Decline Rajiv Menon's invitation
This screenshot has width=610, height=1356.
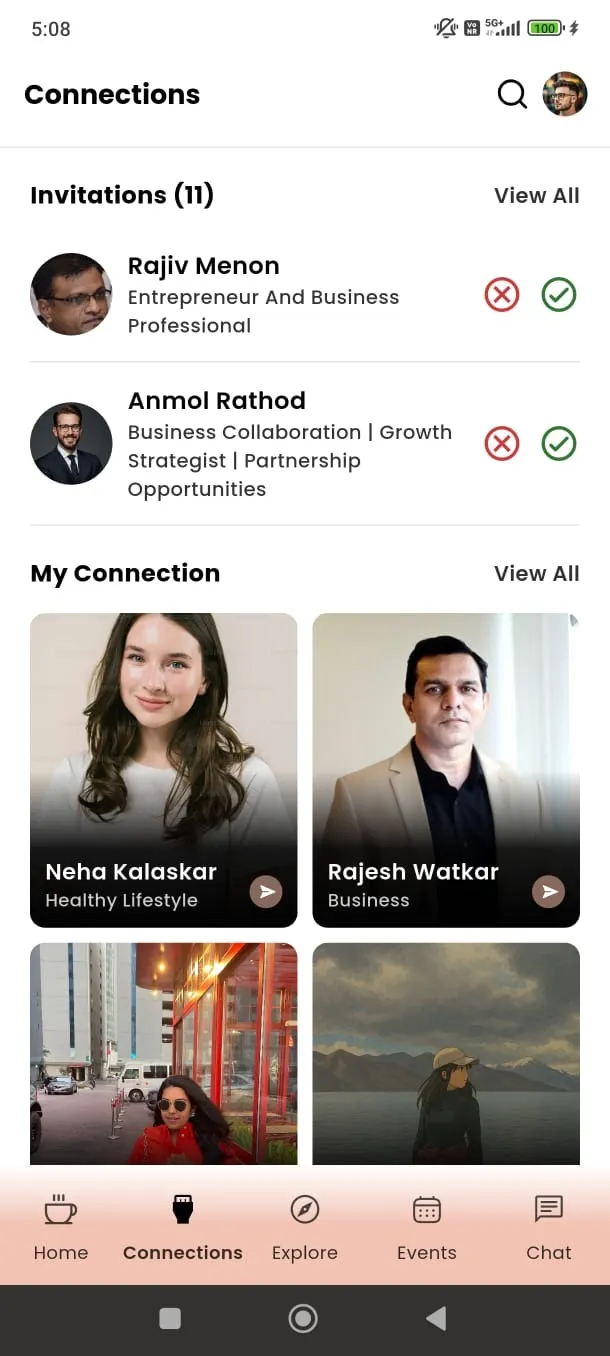pyautogui.click(x=502, y=295)
